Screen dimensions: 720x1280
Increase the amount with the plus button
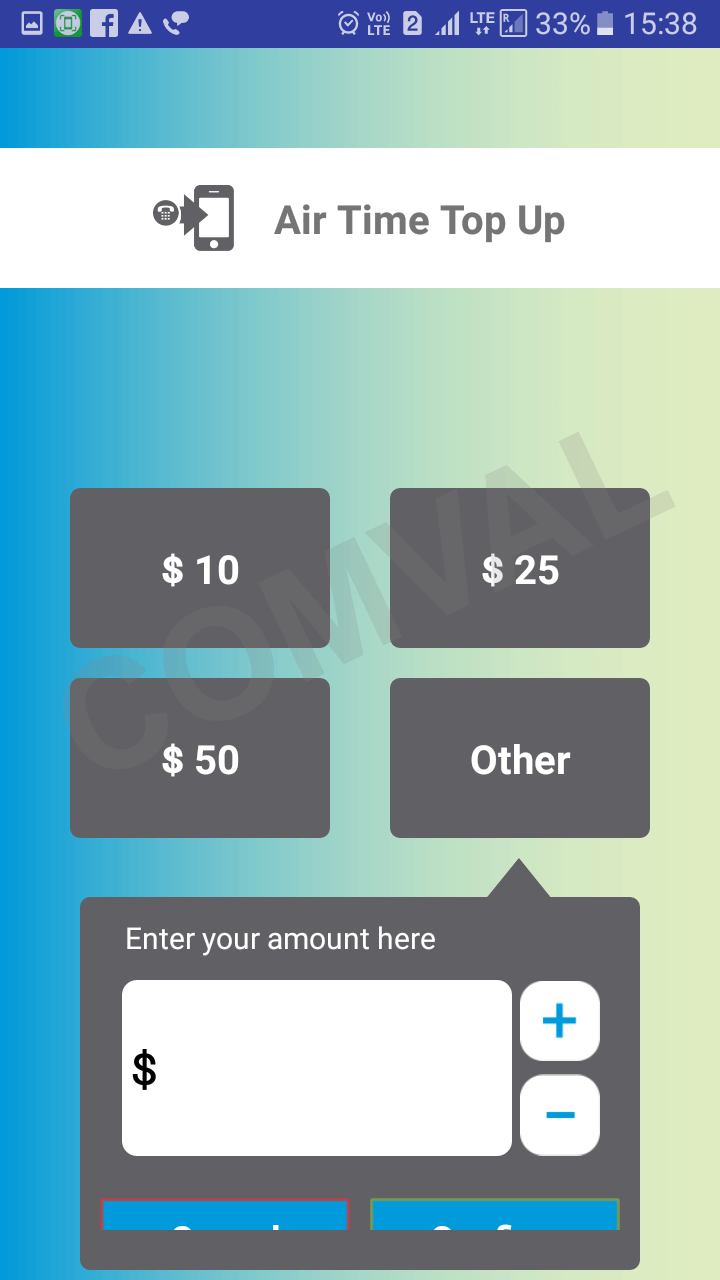[560, 1021]
